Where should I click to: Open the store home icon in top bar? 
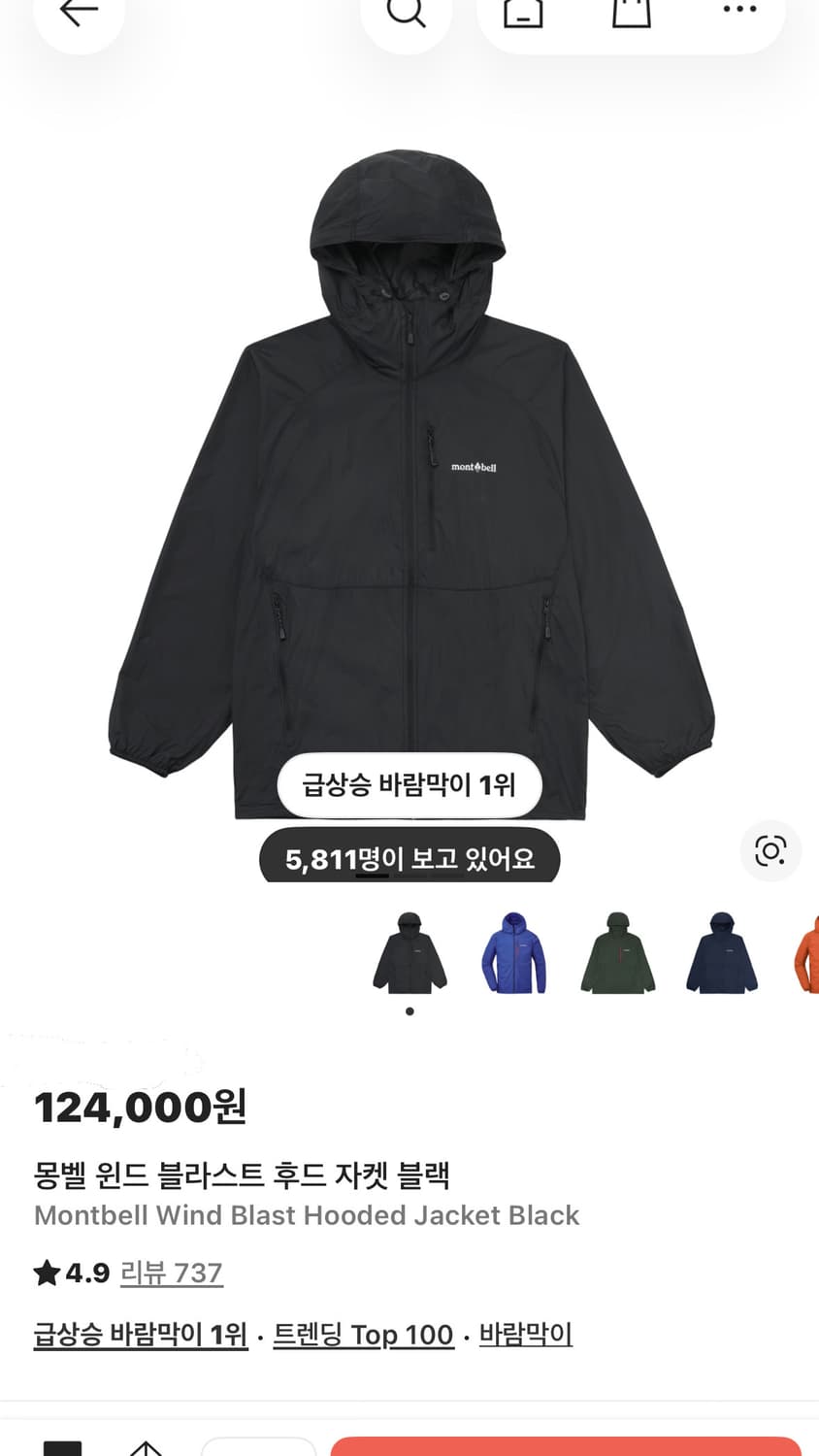[522, 15]
